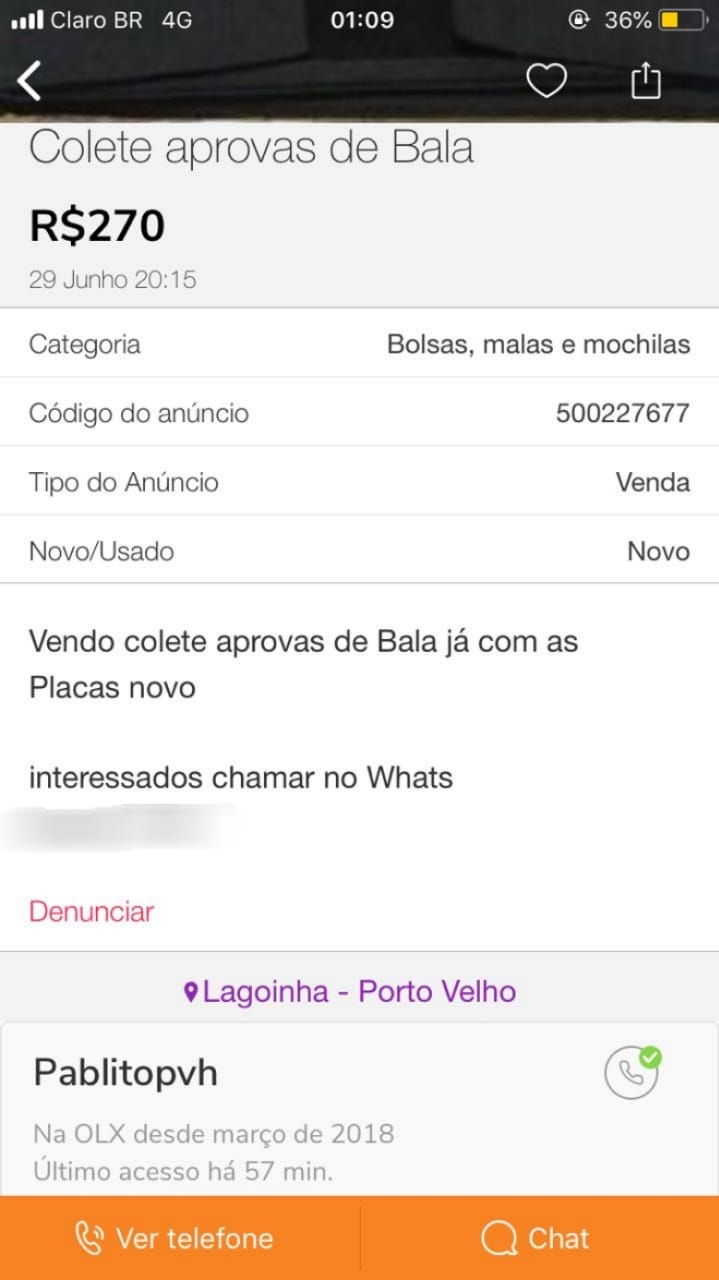Tap Ver telefone to reveal number
Image resolution: width=719 pixels, height=1280 pixels.
[175, 1238]
